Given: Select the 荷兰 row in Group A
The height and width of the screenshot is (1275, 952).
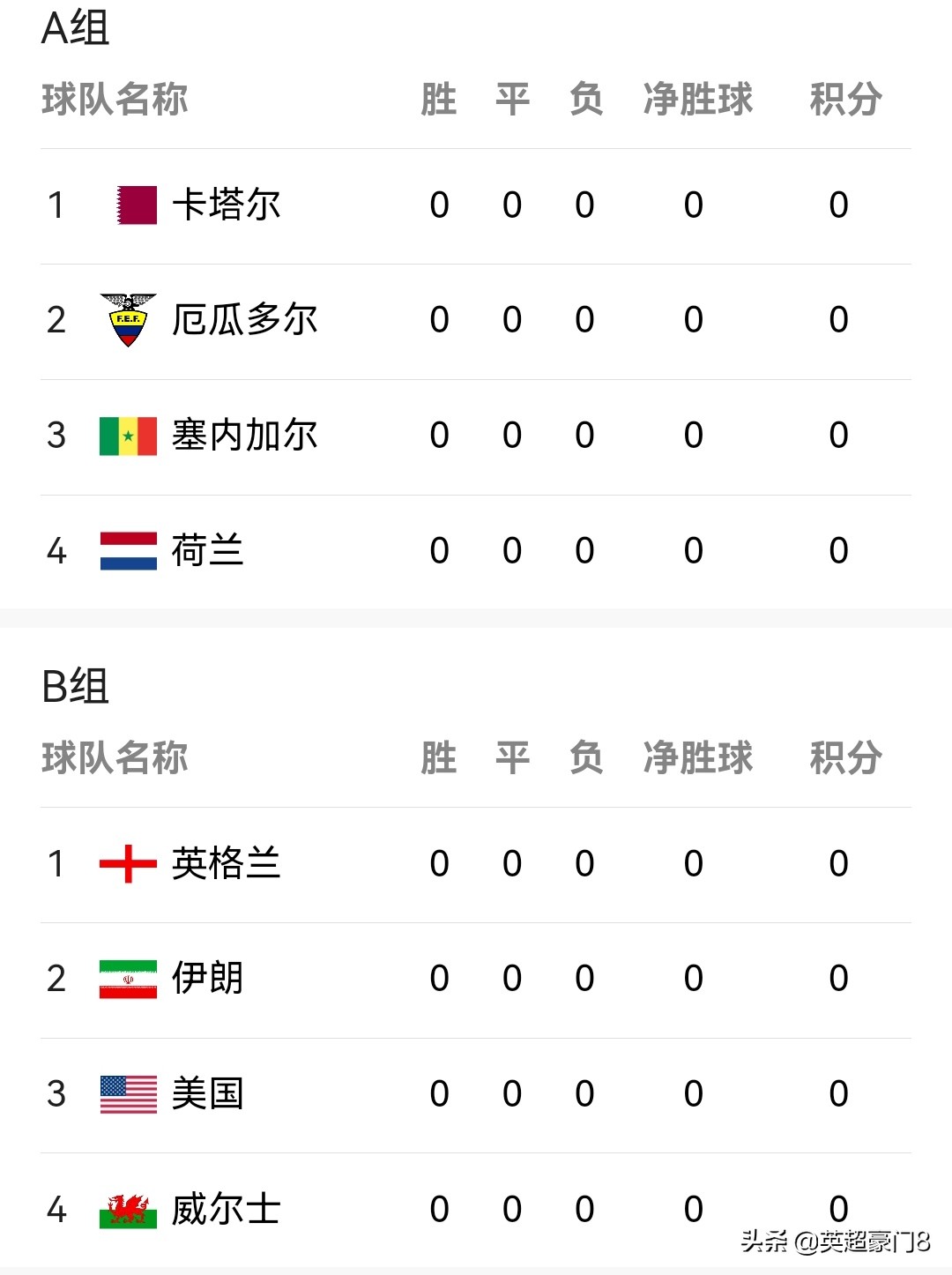Looking at the screenshot, I should 476,549.
